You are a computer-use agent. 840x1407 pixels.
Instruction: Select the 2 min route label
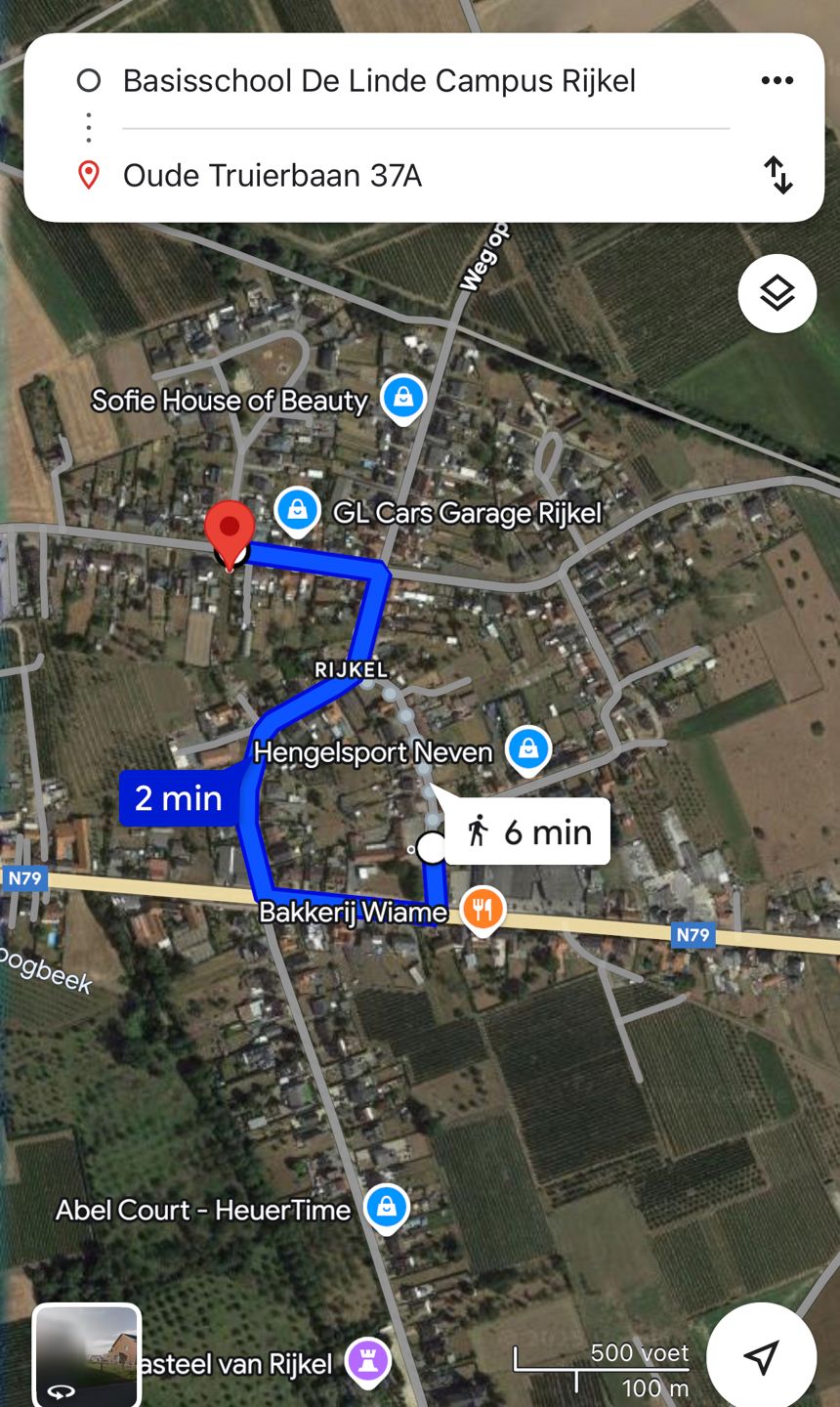178,798
